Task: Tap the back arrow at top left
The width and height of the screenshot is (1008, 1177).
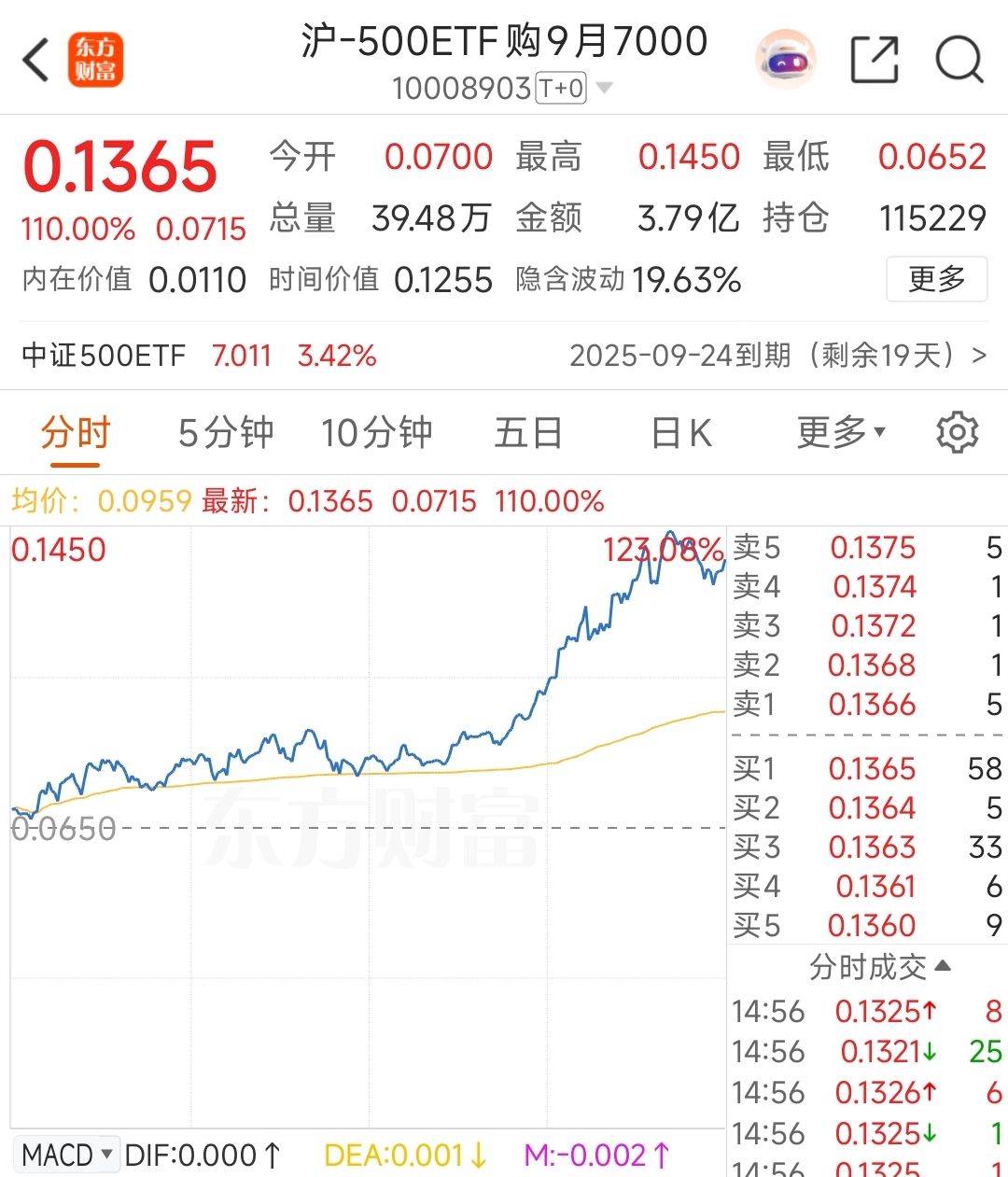Action: [x=35, y=58]
